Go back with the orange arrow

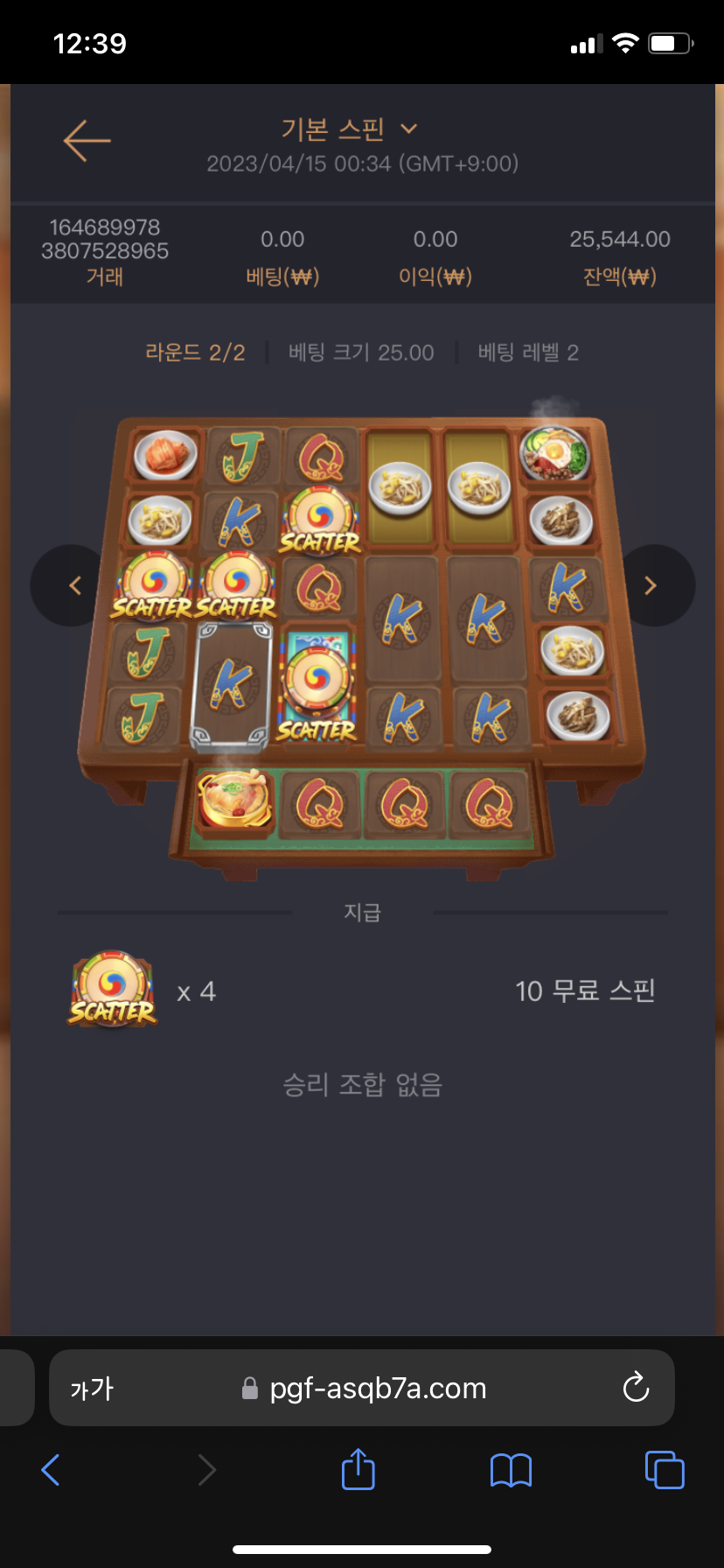(87, 141)
